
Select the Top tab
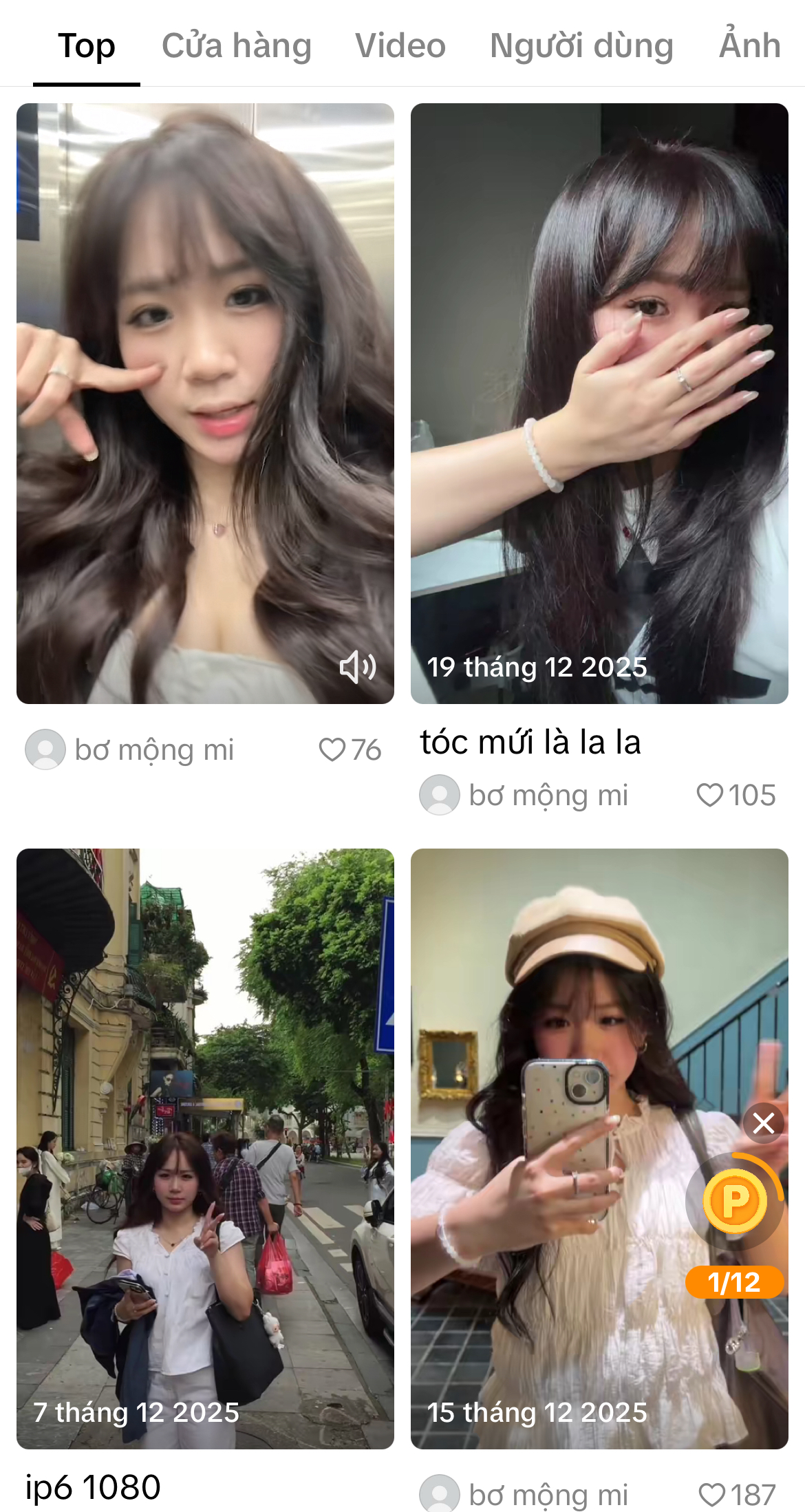pyautogui.click(x=87, y=46)
